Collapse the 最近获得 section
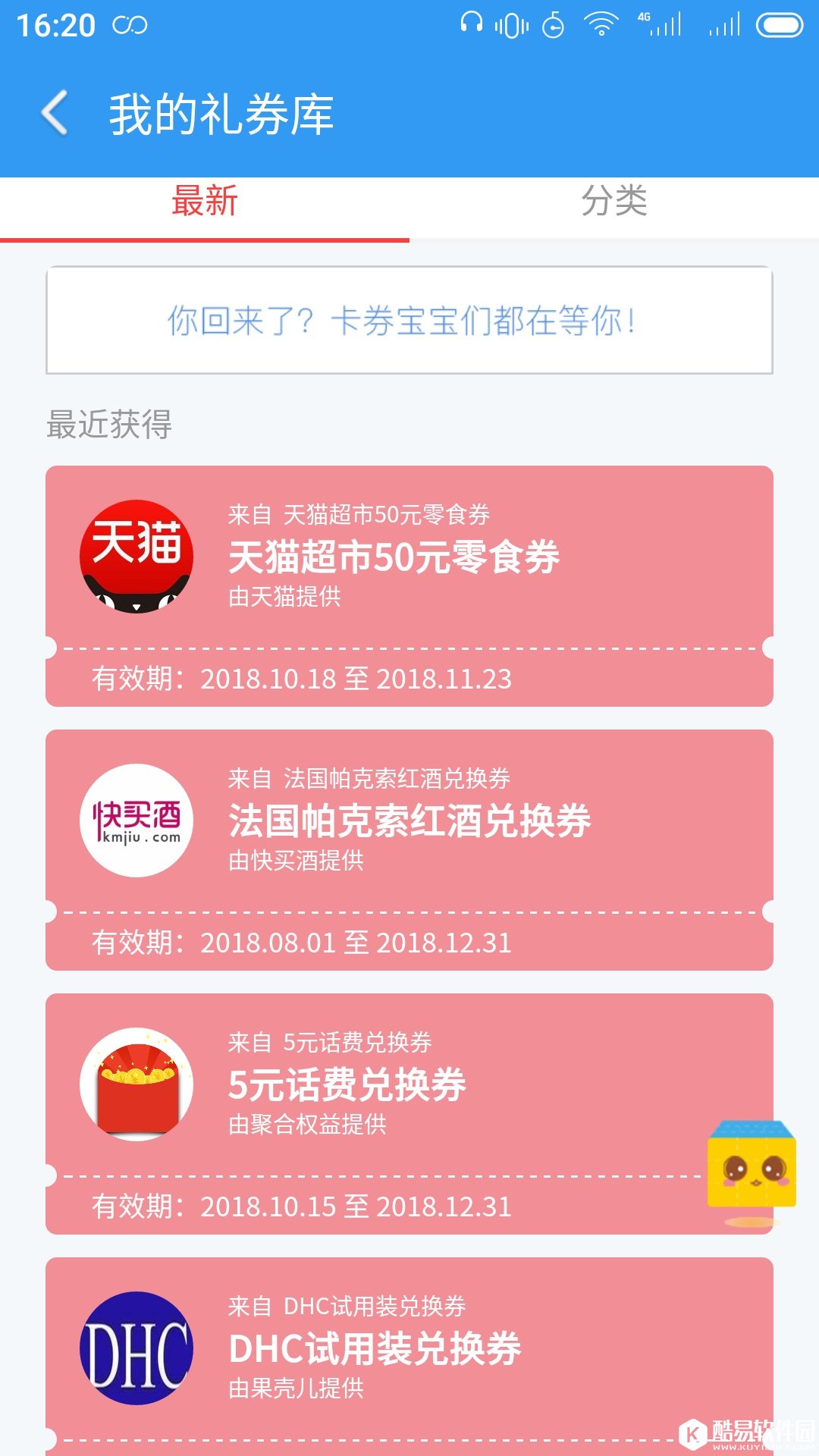The image size is (819, 1456). pos(110,425)
